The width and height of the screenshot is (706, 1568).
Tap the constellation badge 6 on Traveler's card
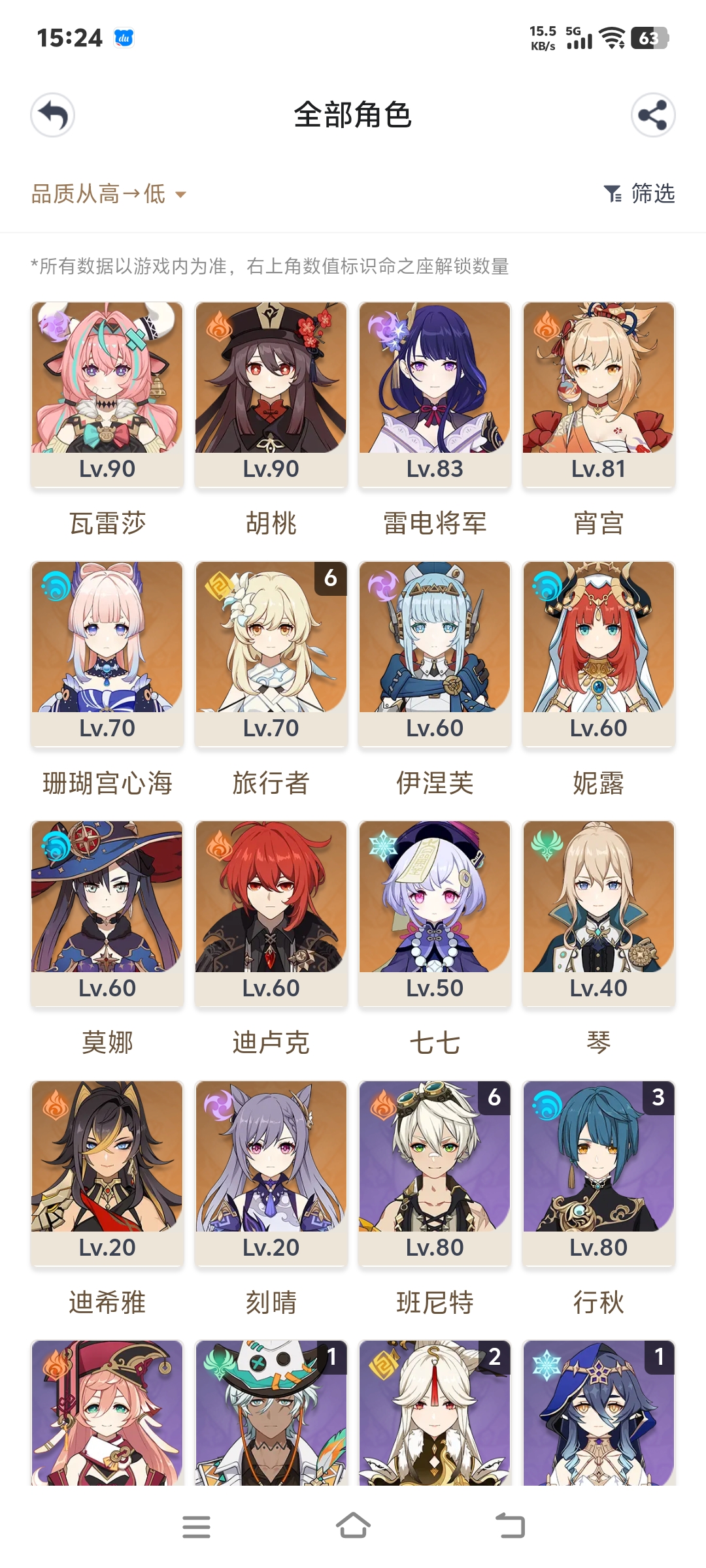coord(332,578)
